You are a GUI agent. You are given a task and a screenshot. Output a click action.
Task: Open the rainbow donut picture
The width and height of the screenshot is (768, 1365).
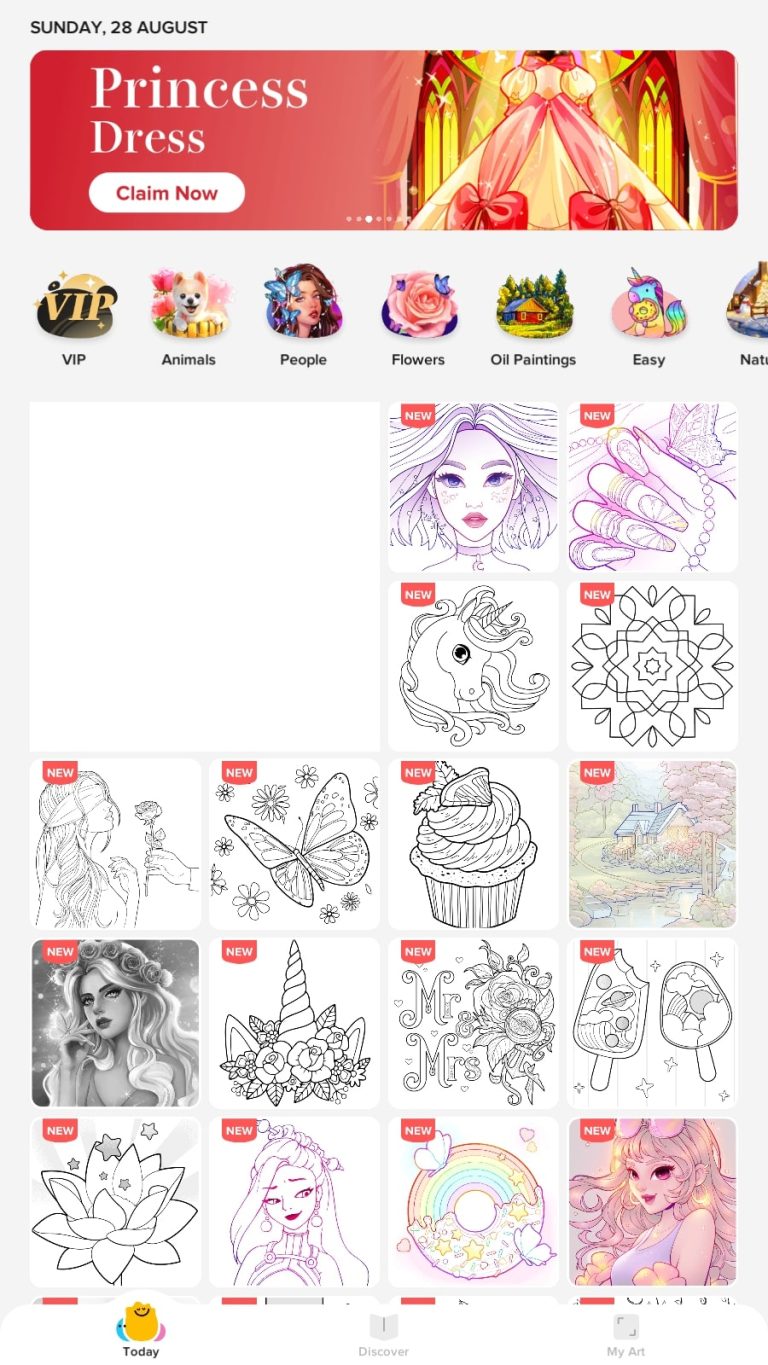[x=473, y=1202]
